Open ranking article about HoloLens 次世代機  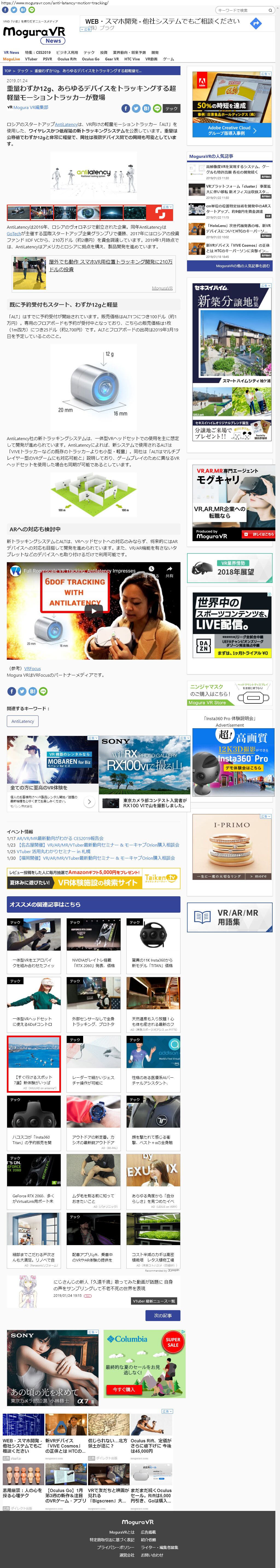coord(229,229)
